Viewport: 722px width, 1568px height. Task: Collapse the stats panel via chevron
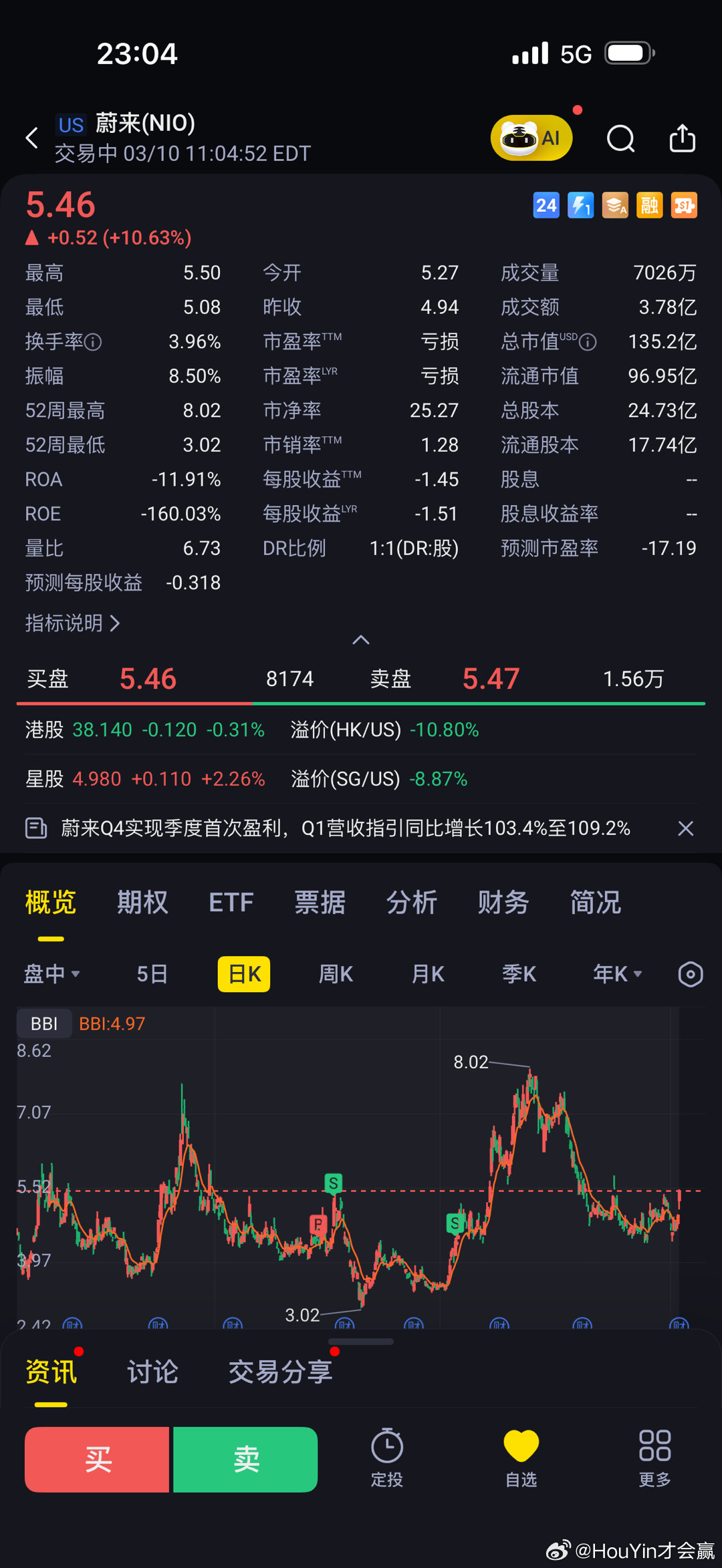coord(361,640)
